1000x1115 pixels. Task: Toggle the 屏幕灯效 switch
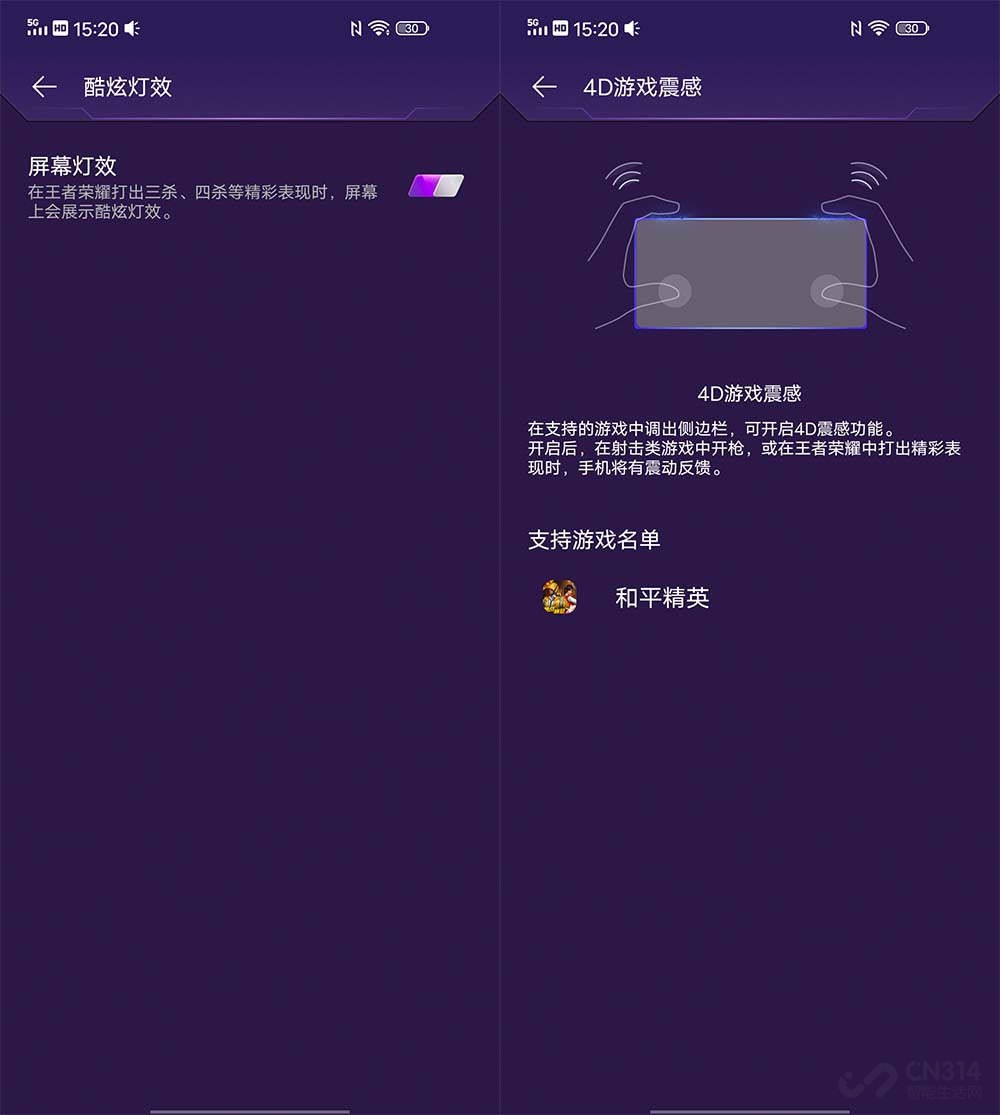point(436,185)
